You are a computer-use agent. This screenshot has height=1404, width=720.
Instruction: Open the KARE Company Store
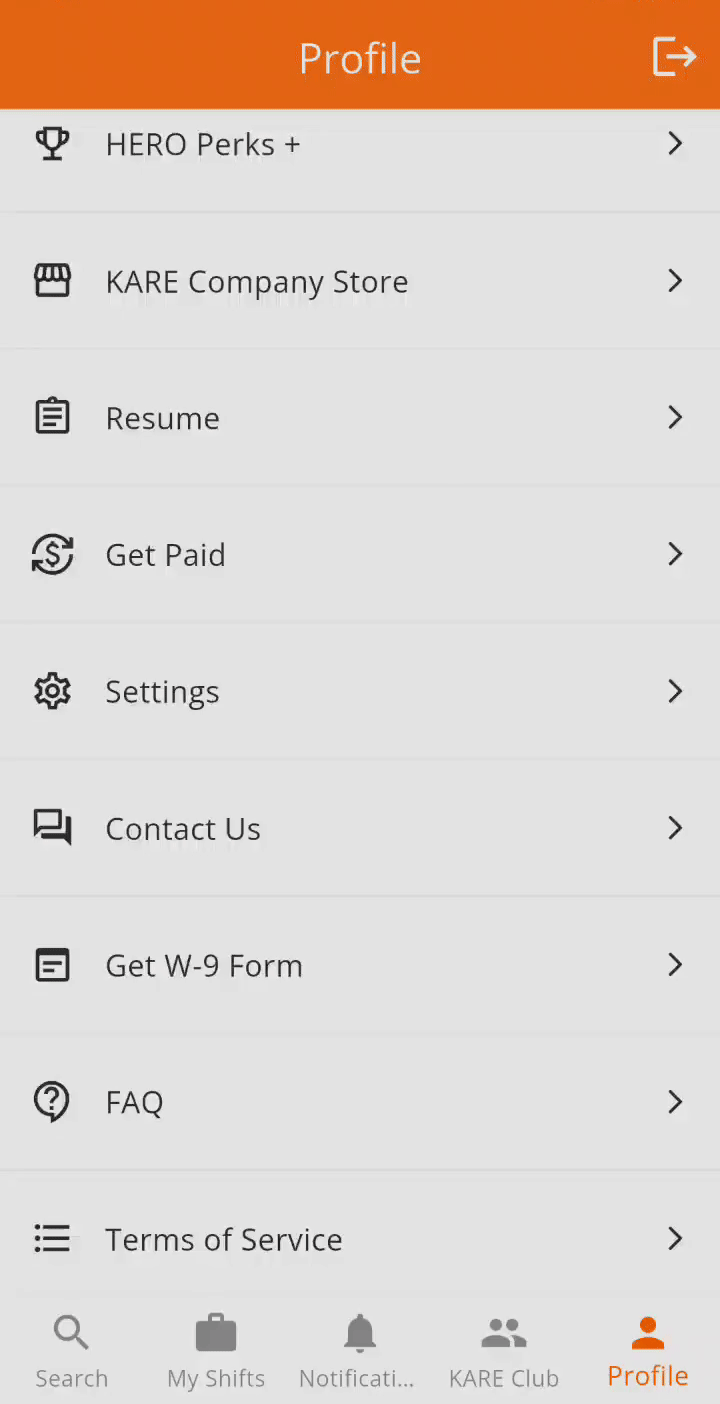pos(360,281)
